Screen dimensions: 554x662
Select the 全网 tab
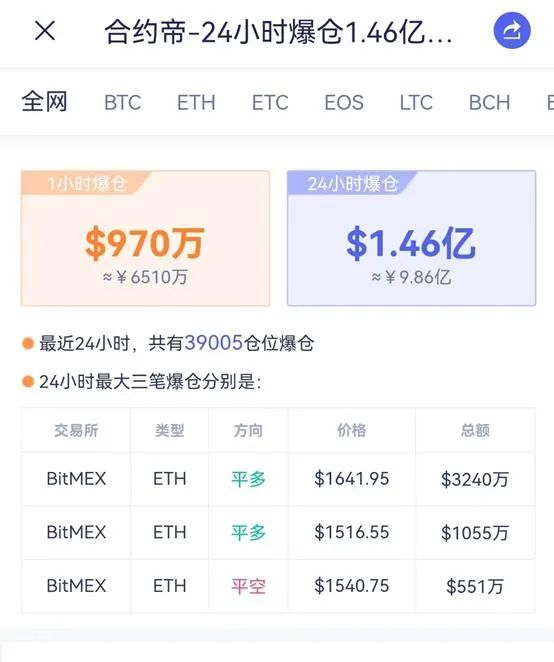[44, 102]
